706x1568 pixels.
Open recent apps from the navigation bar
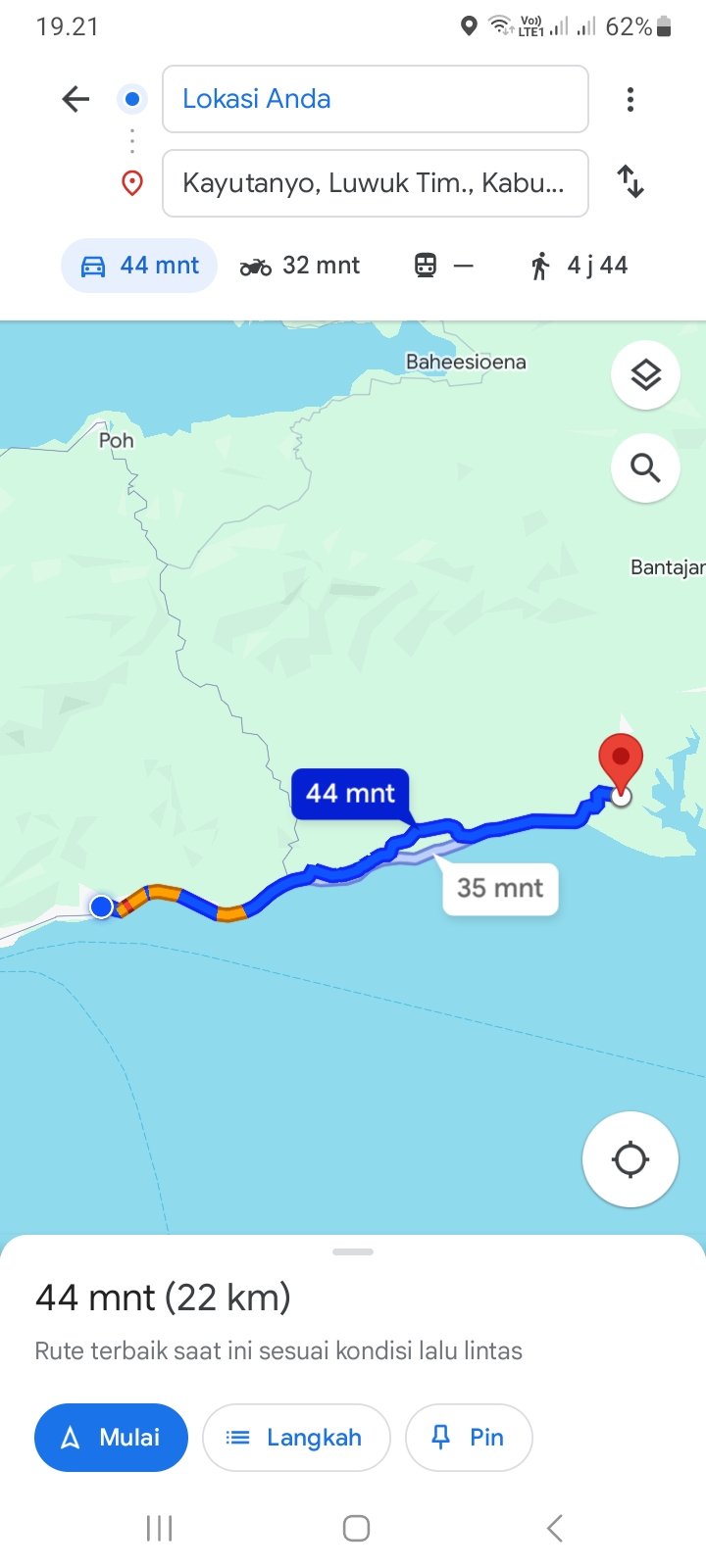159,1528
